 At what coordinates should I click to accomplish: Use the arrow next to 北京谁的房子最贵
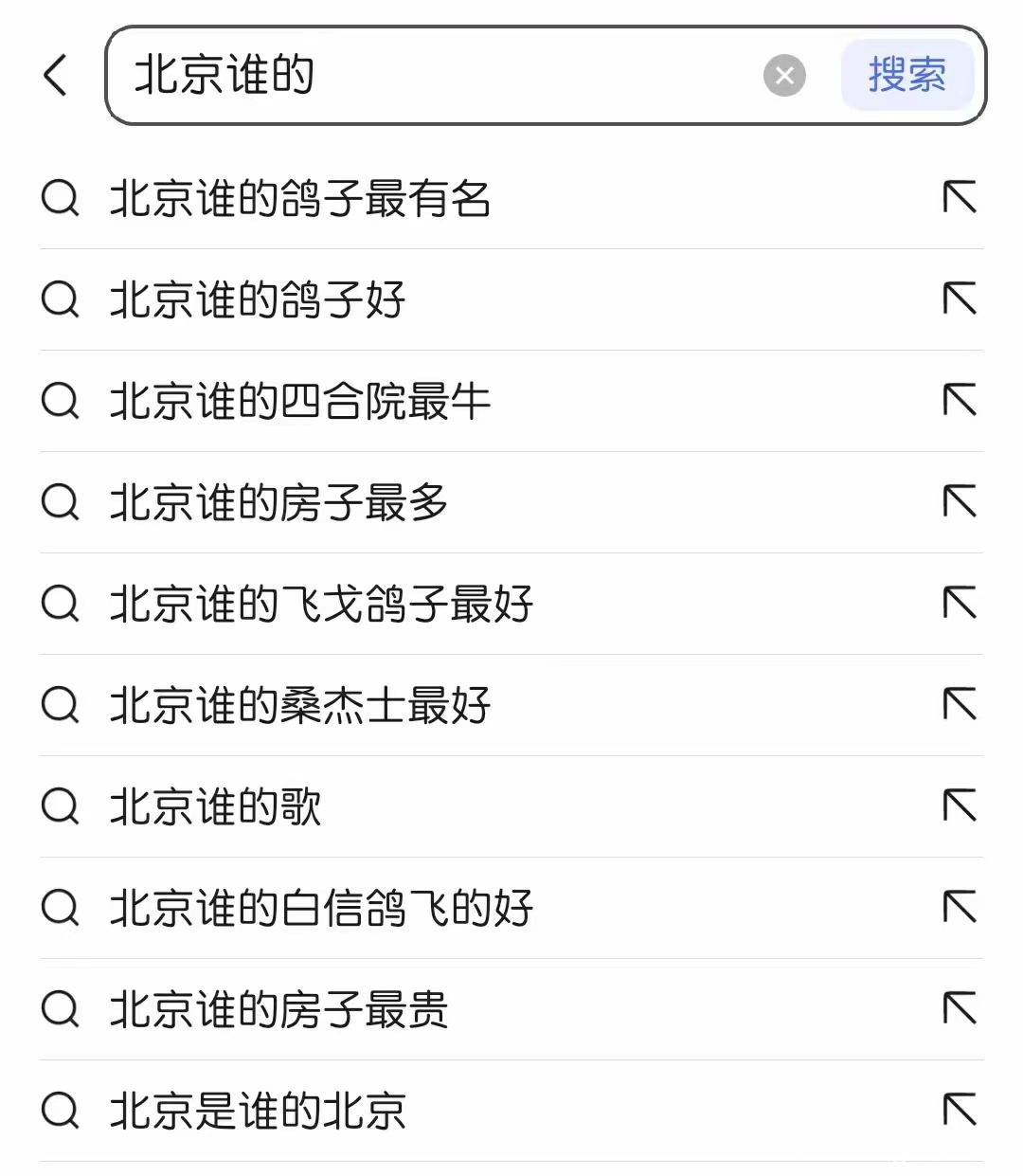tap(960, 1009)
